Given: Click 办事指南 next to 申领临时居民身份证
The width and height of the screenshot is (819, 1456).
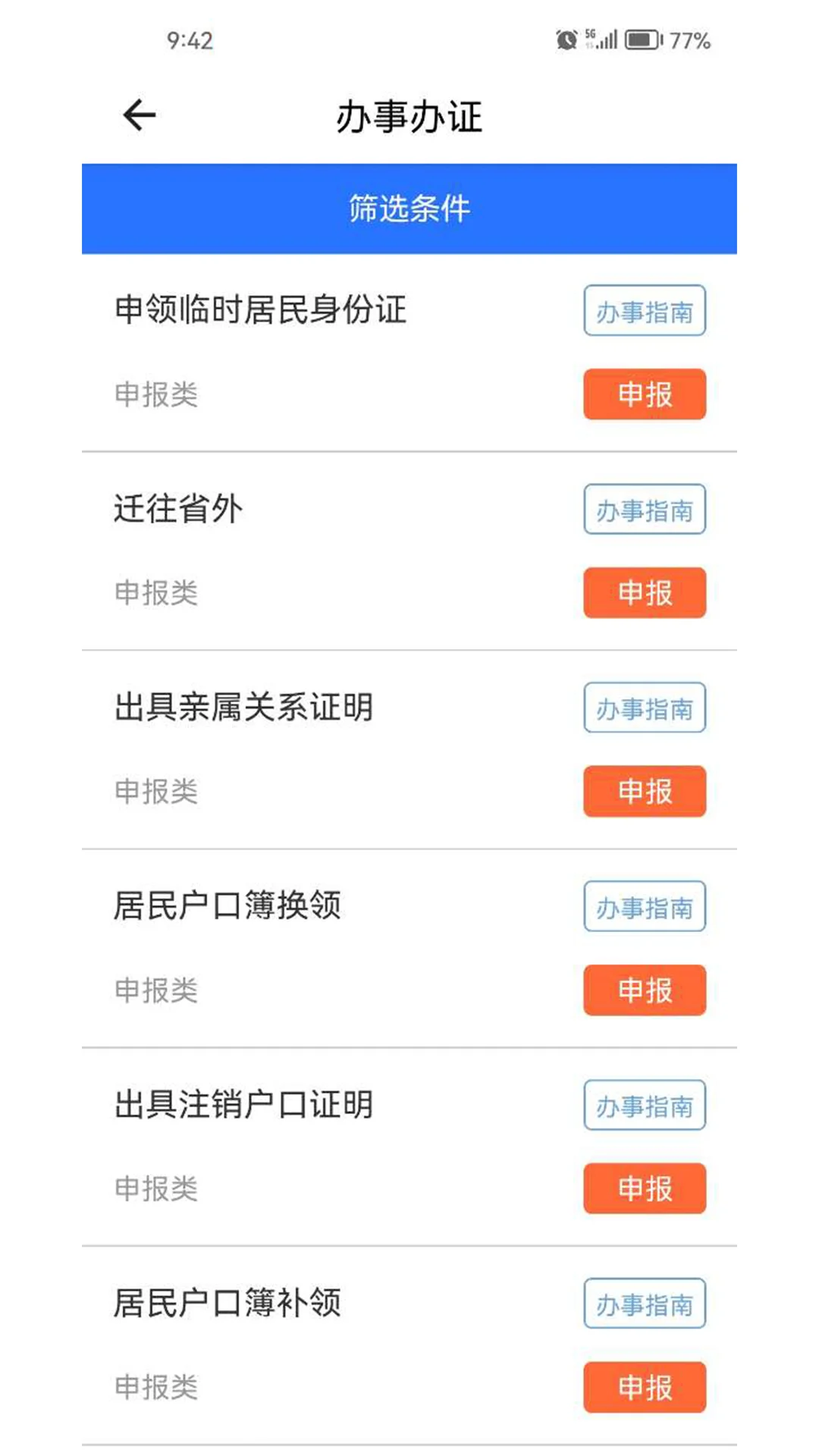Looking at the screenshot, I should point(644,310).
